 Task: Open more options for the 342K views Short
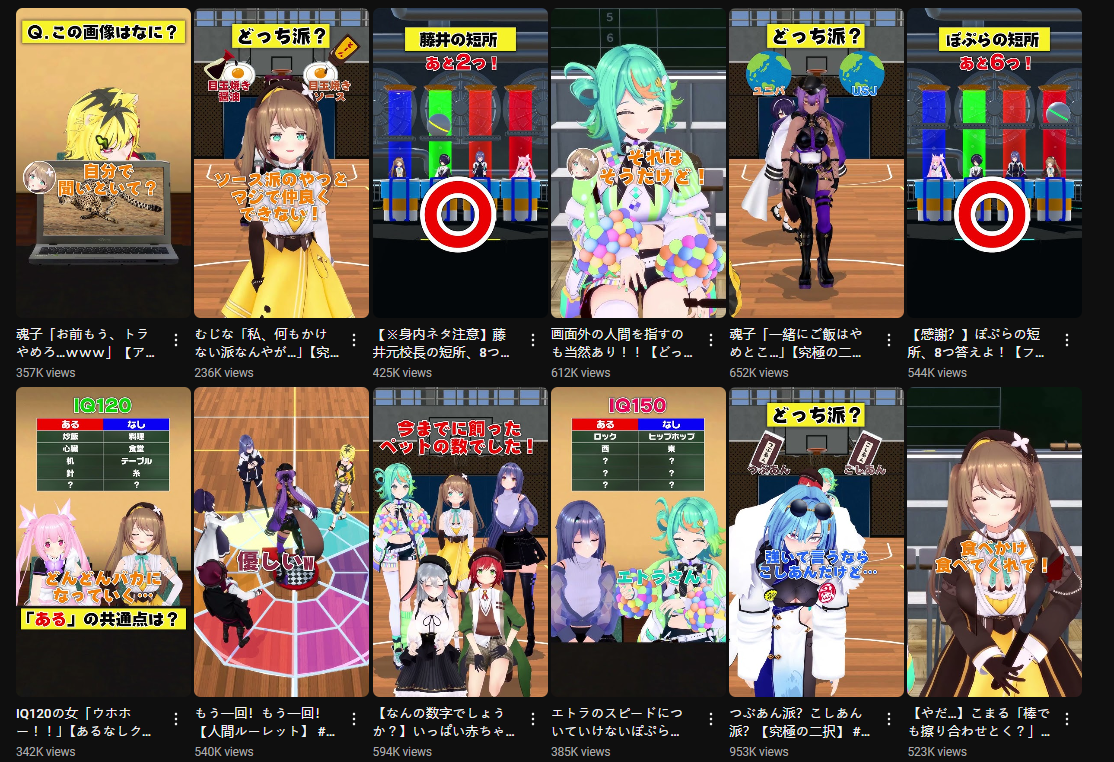(176, 719)
